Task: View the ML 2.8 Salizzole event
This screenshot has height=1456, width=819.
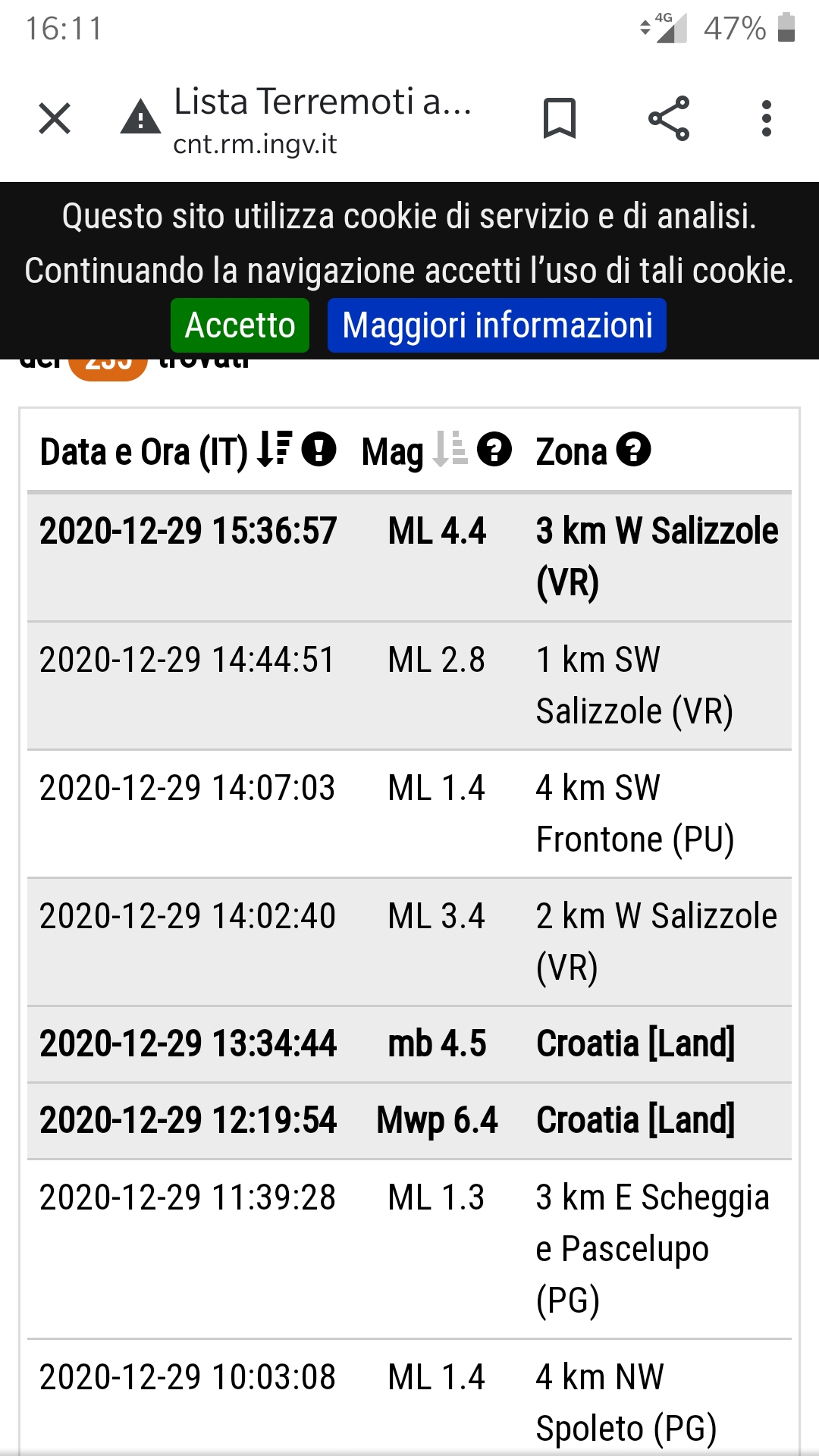Action: point(409,686)
